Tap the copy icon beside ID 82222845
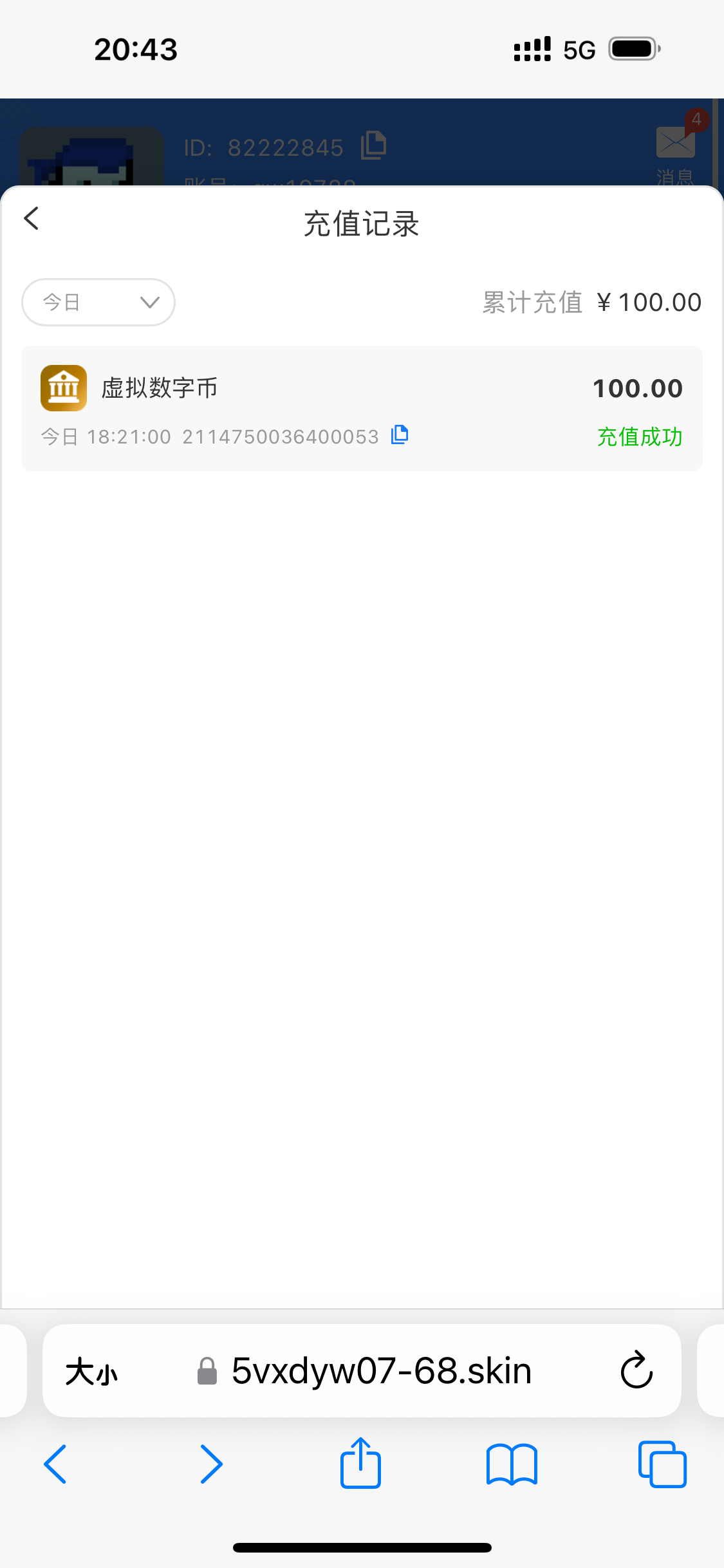The height and width of the screenshot is (1568, 724). click(x=373, y=145)
